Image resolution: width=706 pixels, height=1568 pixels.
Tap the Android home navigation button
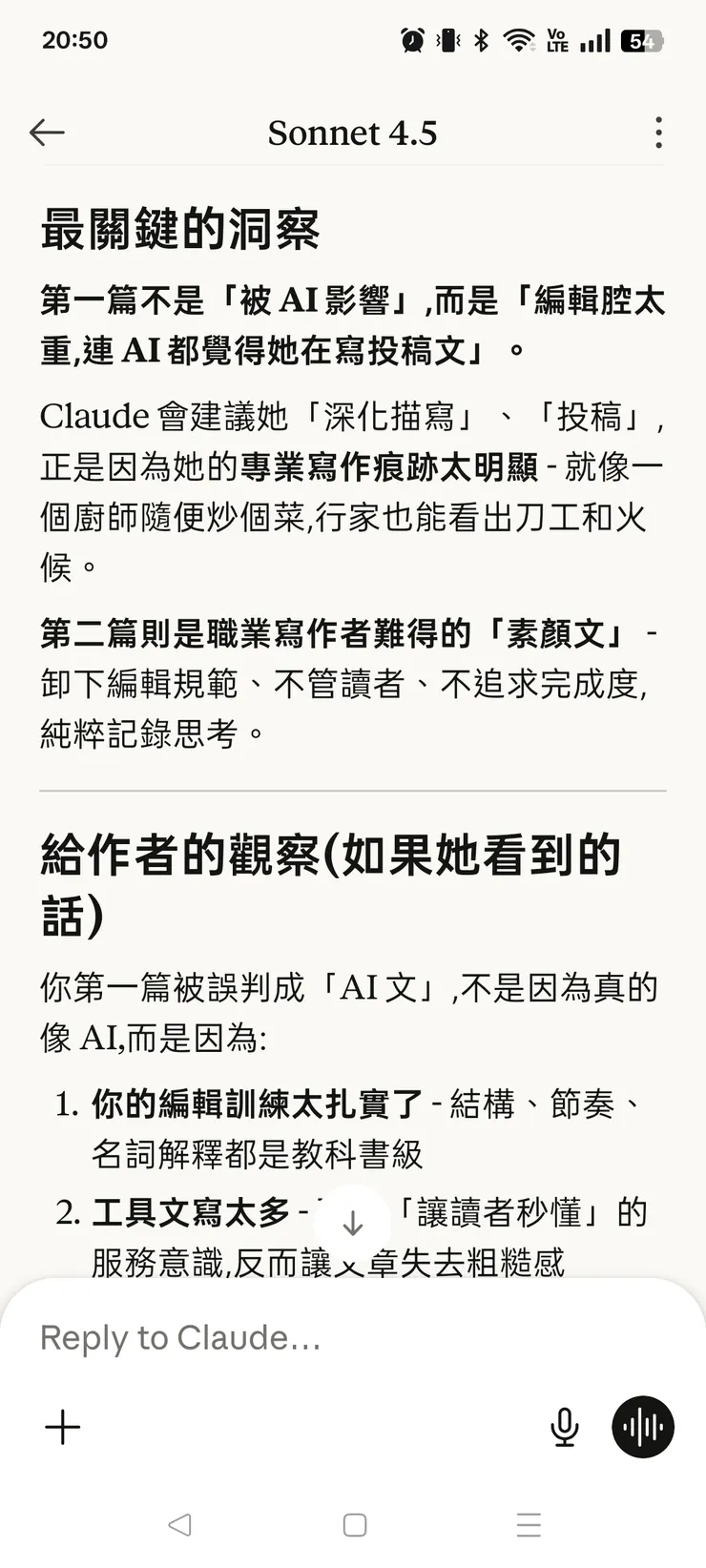[x=355, y=1526]
